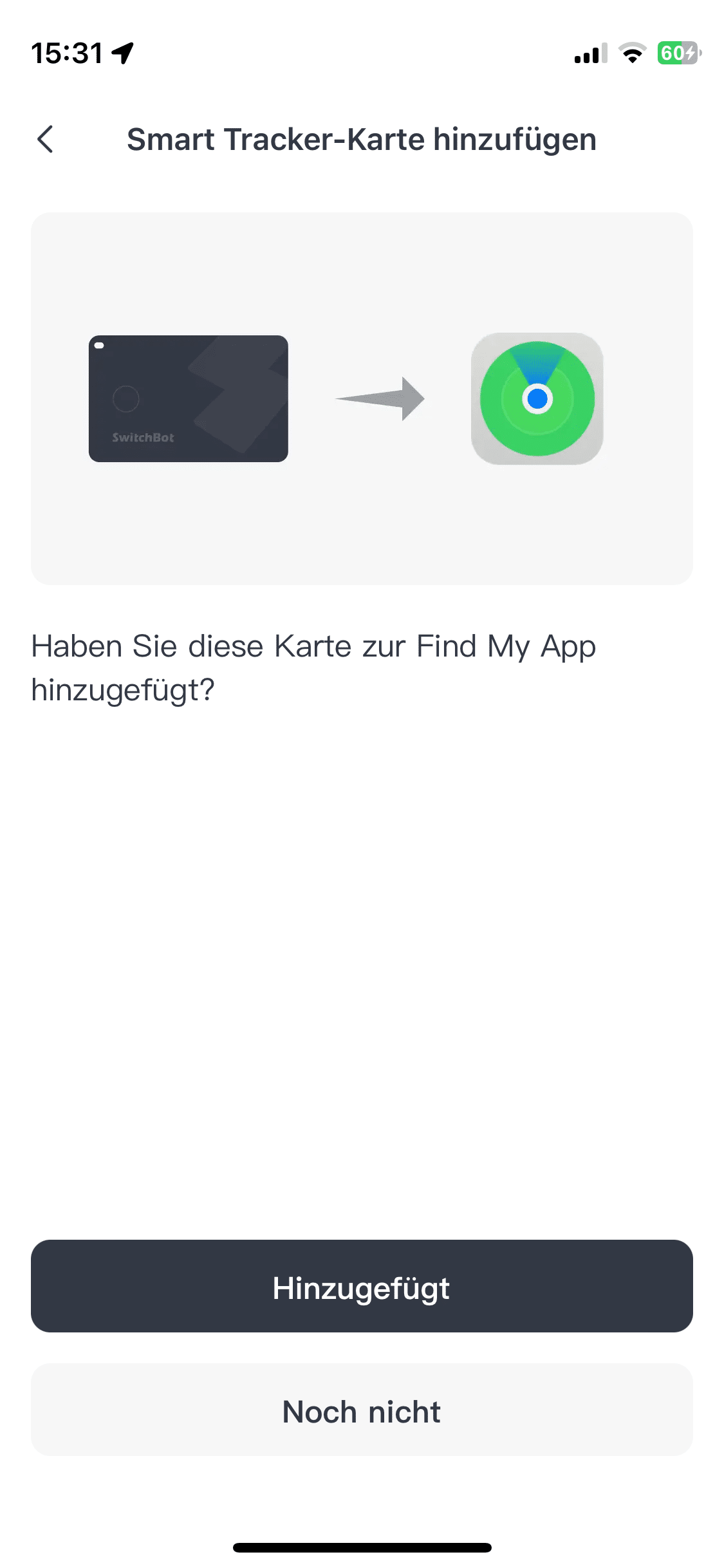Viewport: 724px width, 1568px height.
Task: Select Noch nicht
Action: coord(362,1410)
